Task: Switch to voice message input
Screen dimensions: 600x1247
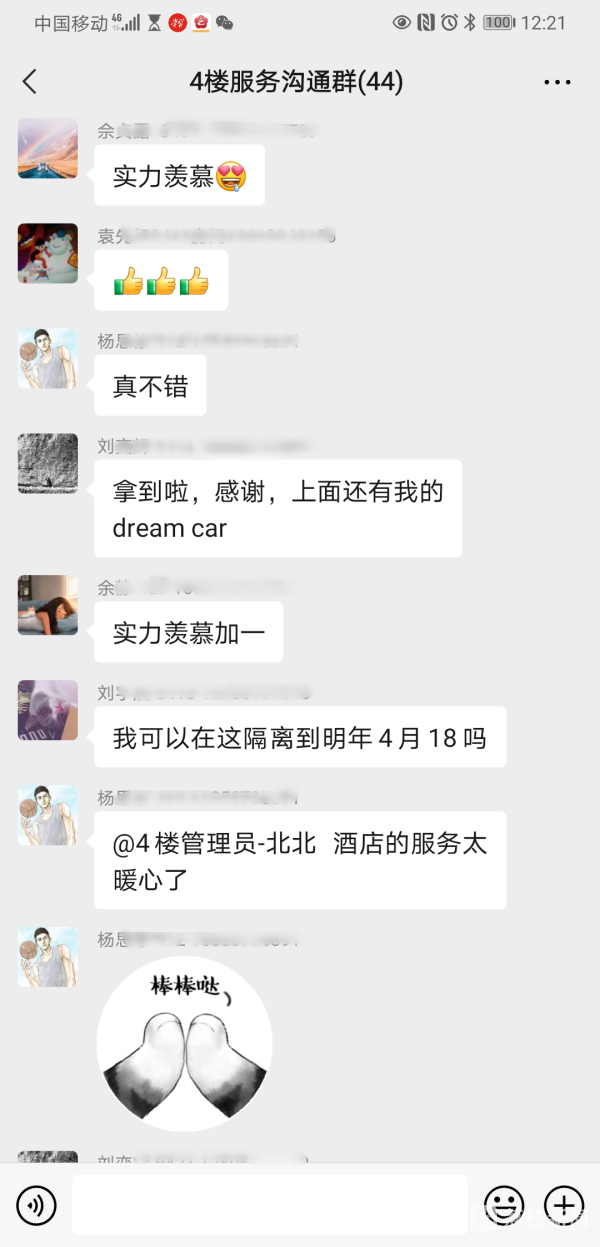Action: click(37, 1204)
